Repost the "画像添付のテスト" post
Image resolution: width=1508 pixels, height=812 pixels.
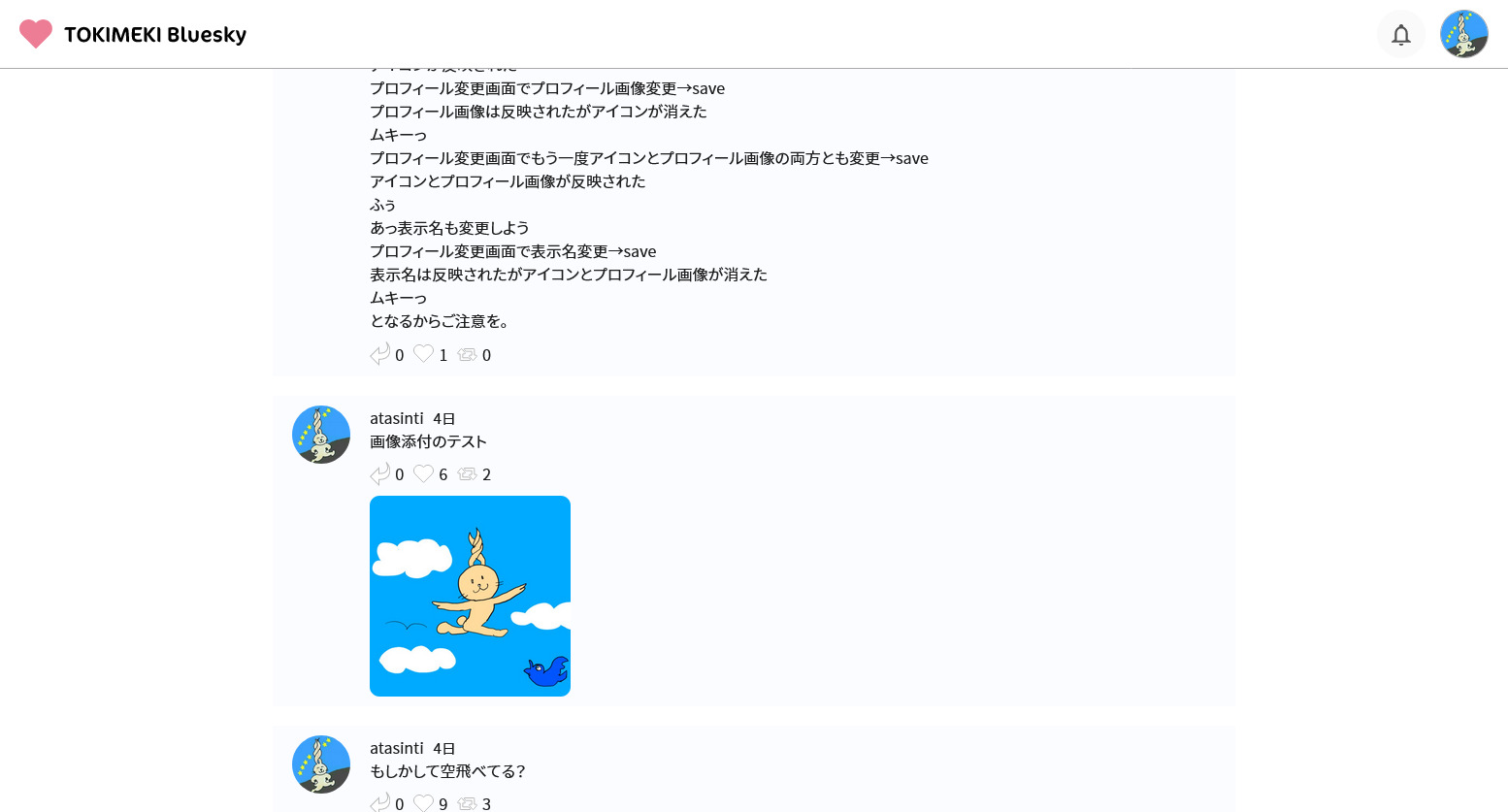click(x=467, y=474)
